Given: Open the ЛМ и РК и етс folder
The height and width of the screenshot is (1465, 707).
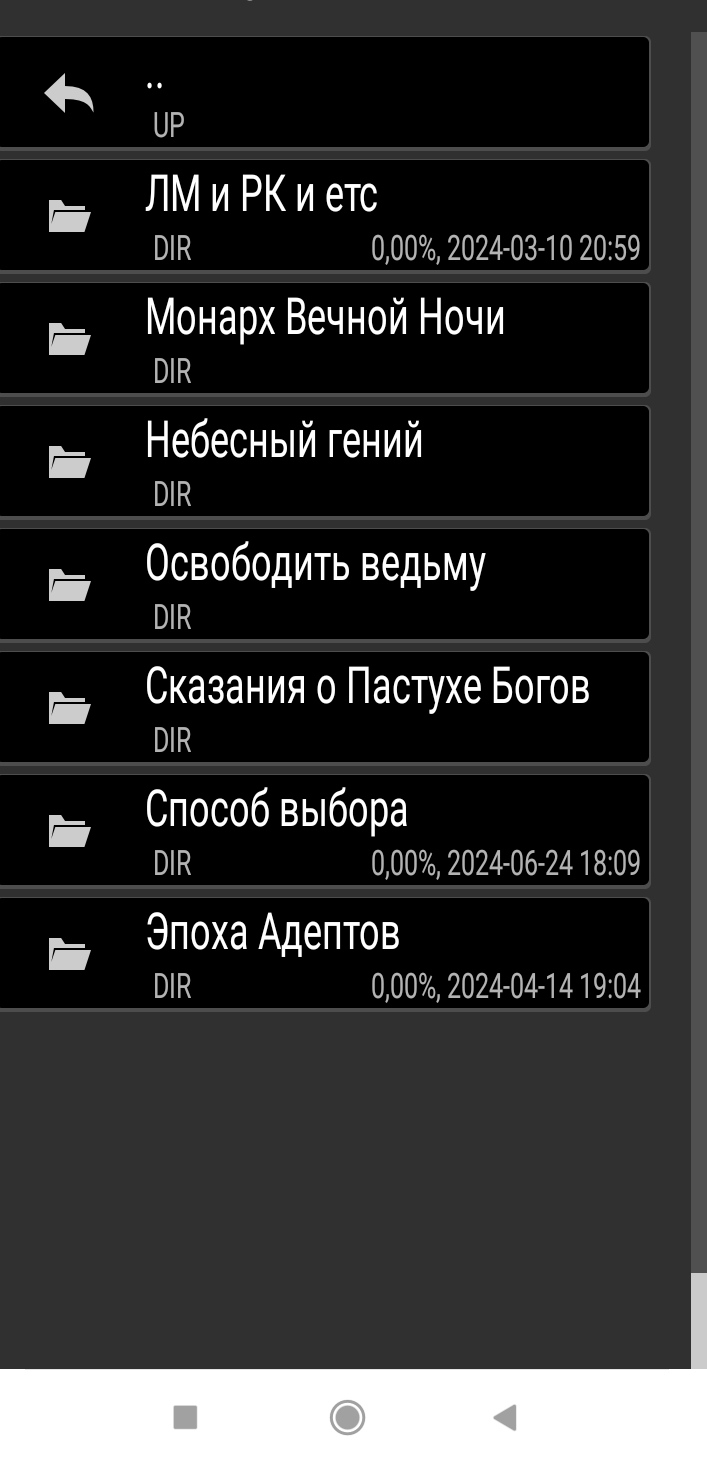Looking at the screenshot, I should click(324, 216).
